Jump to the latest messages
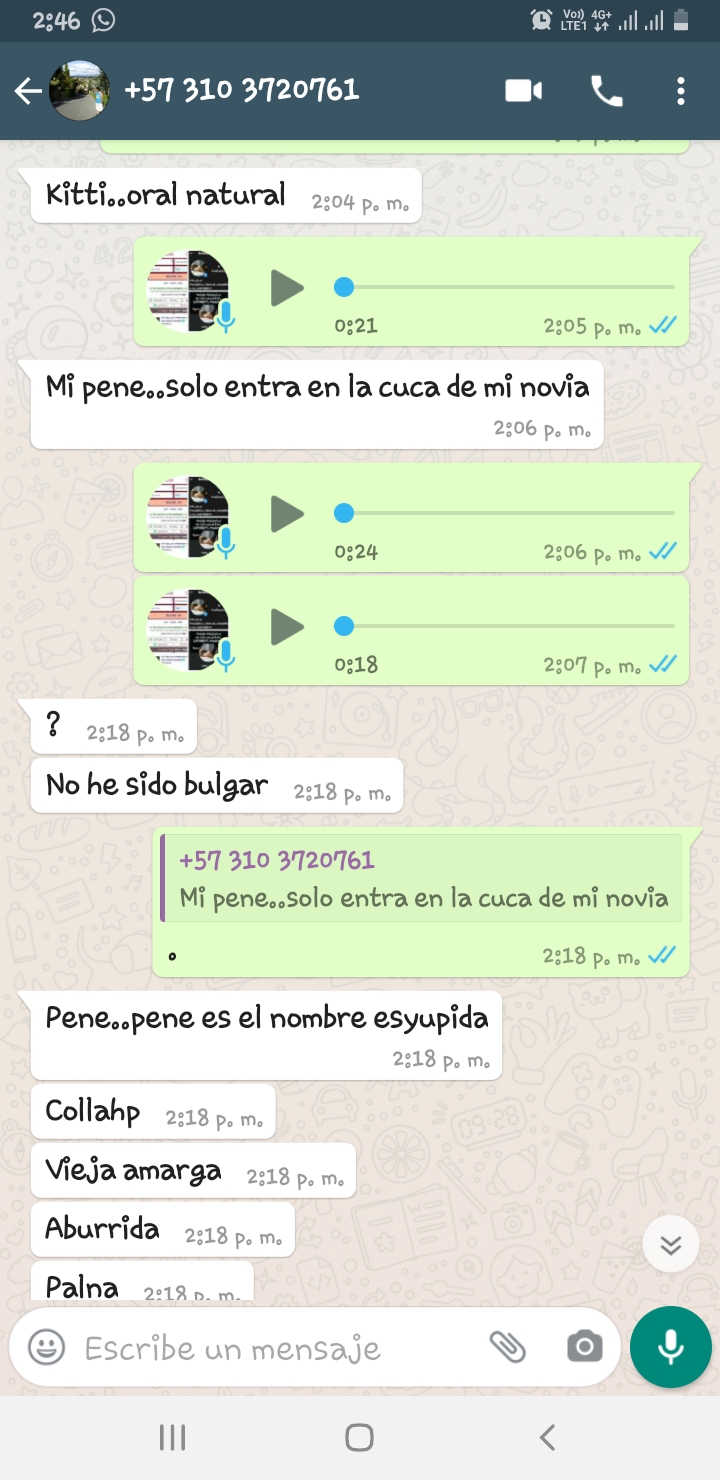720x1480 pixels. tap(670, 1244)
